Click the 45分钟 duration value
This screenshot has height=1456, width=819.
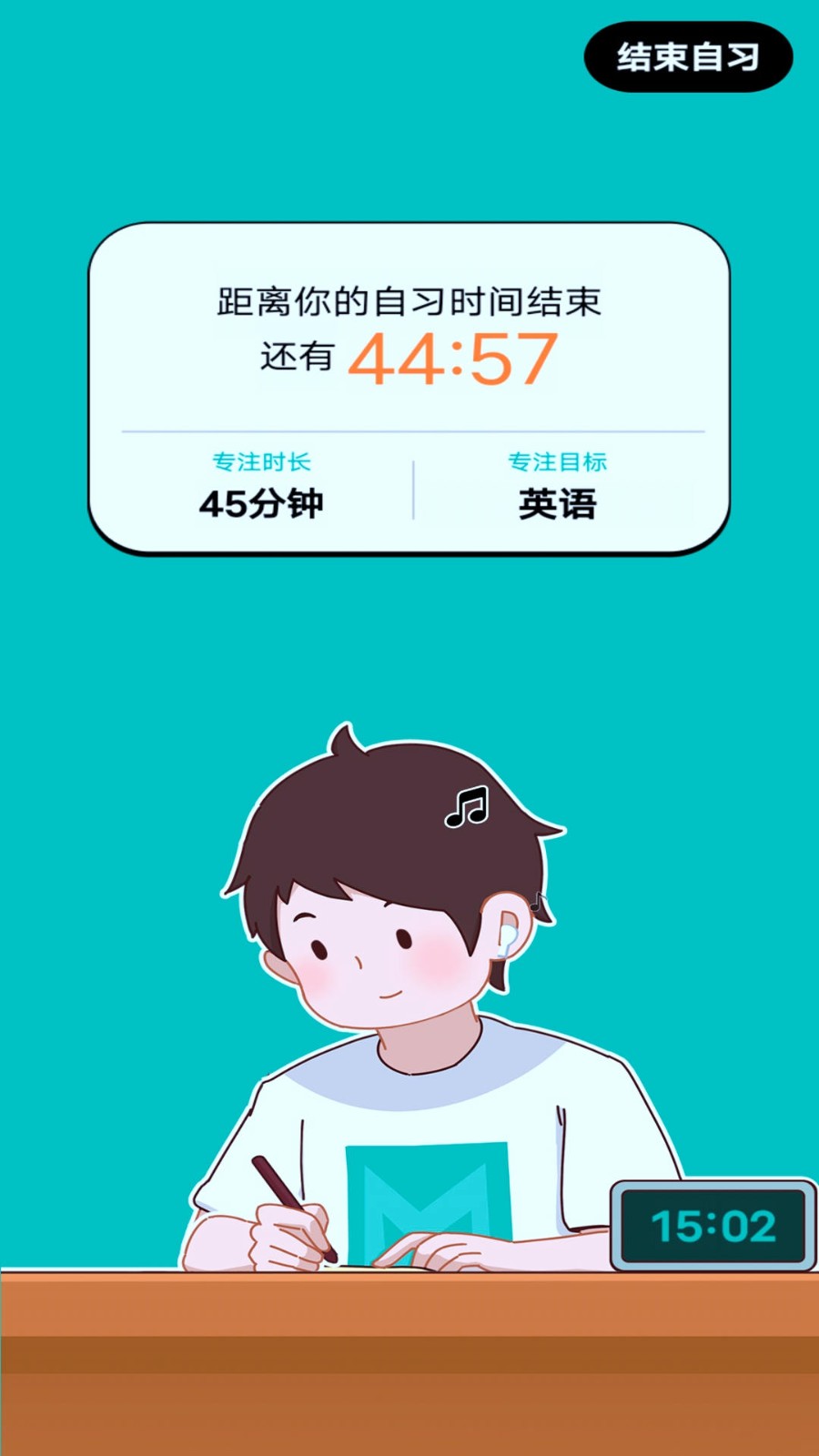point(260,503)
